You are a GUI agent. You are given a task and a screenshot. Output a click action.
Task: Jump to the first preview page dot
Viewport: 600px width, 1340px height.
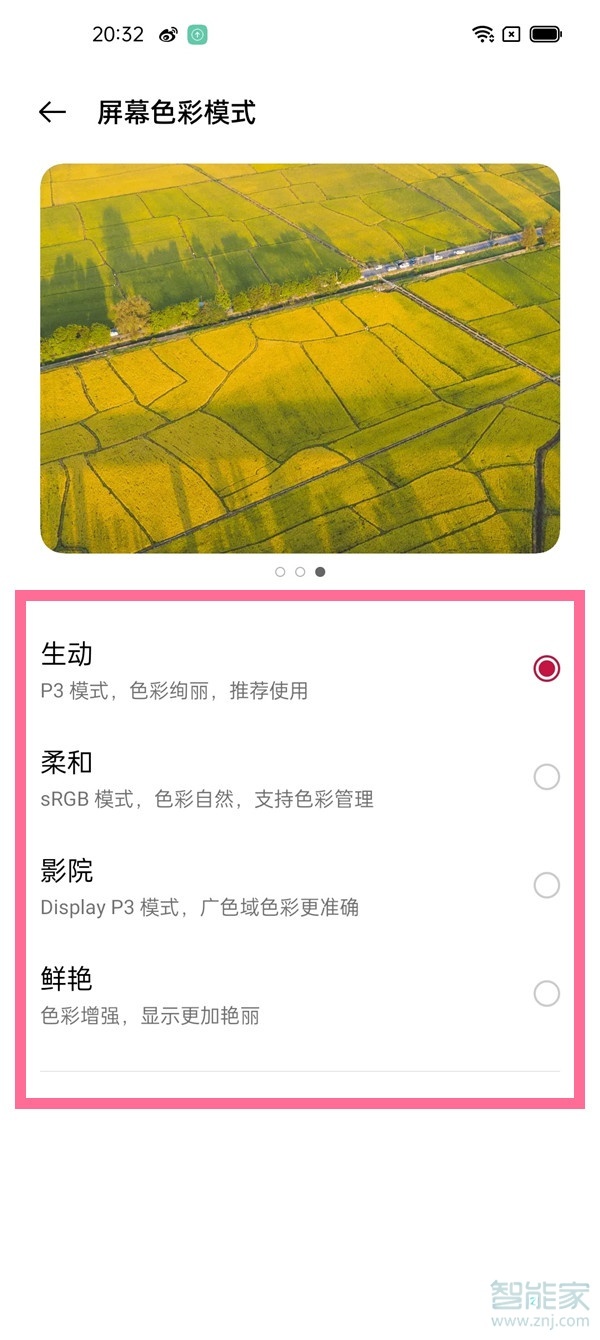tap(280, 572)
